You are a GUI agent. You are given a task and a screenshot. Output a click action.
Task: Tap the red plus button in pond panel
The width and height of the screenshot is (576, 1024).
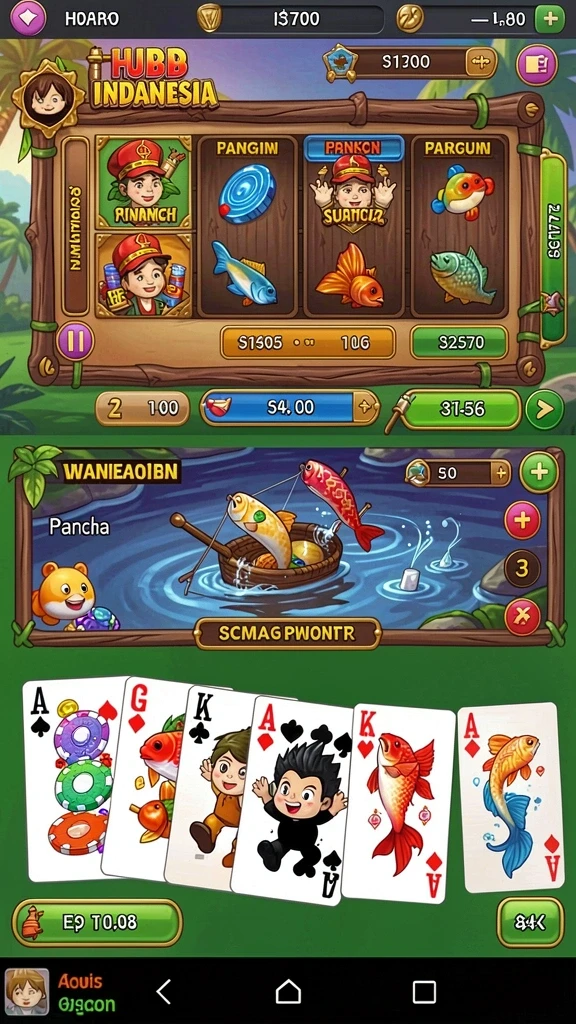point(522,520)
